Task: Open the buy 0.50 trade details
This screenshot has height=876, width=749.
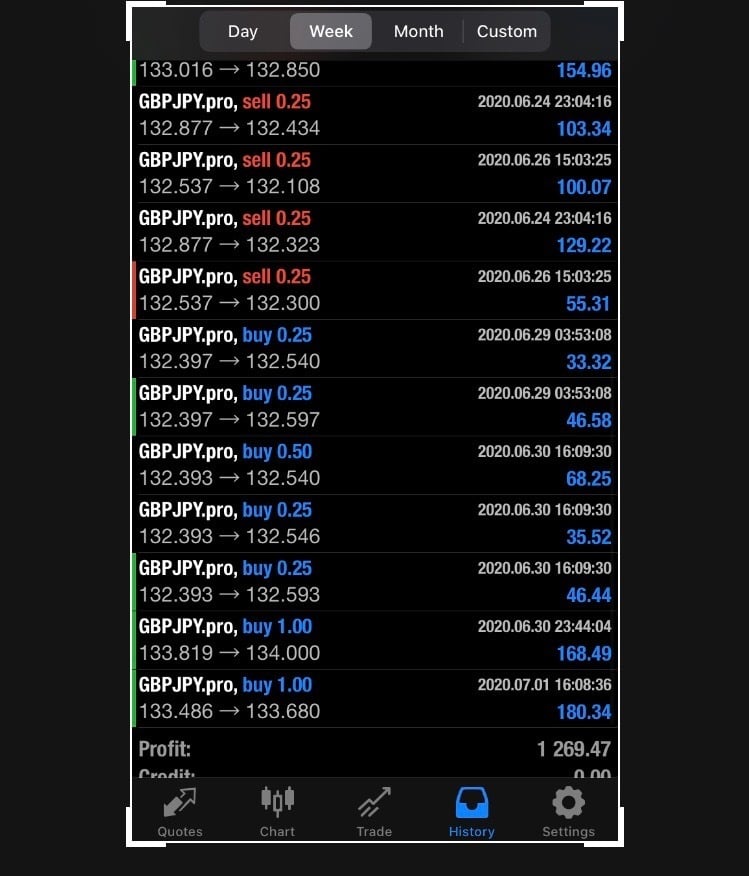Action: pos(374,465)
